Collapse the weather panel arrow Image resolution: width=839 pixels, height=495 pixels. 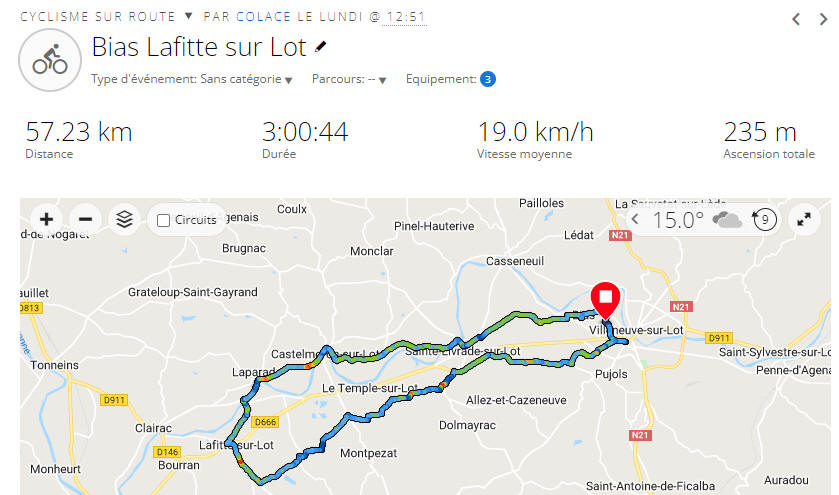[x=635, y=219]
